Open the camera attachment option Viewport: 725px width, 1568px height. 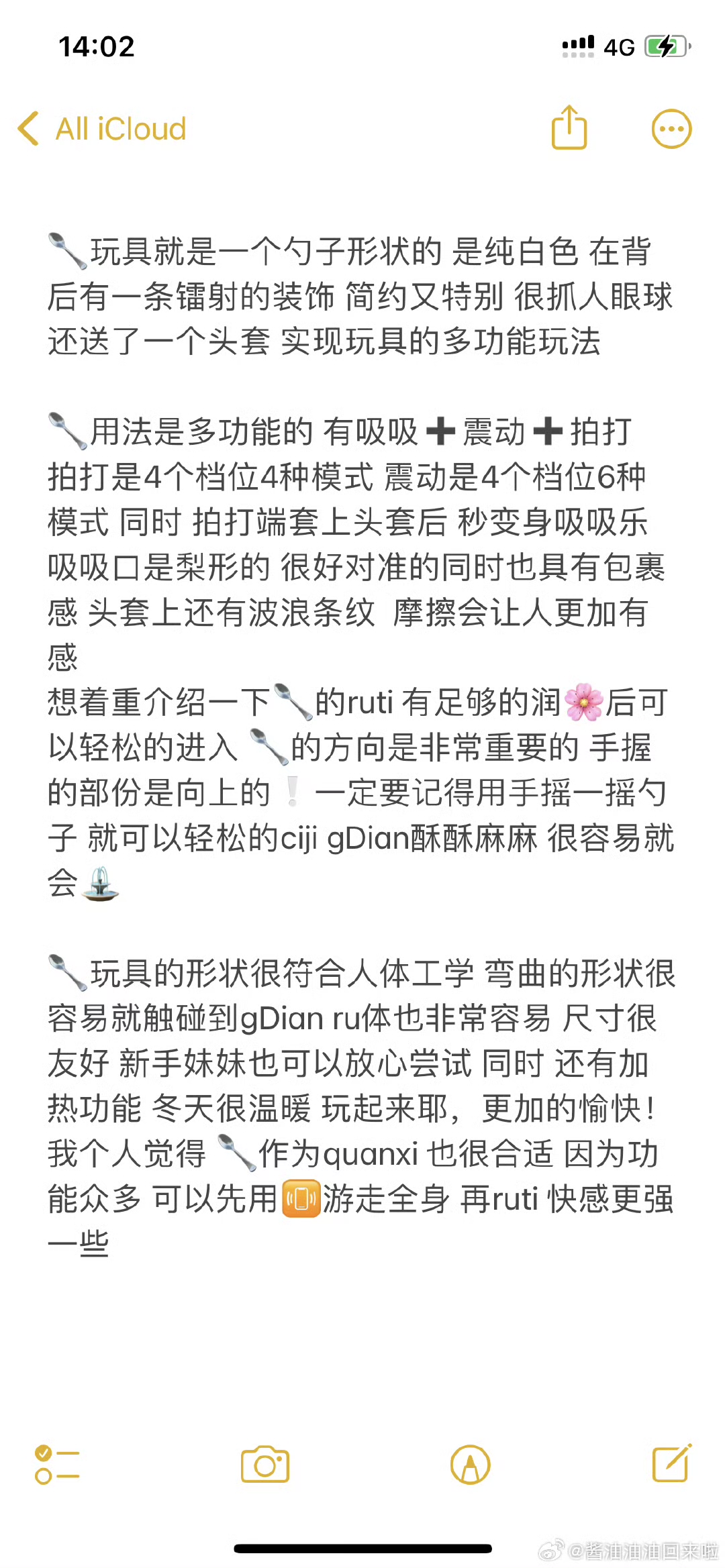tap(264, 1465)
